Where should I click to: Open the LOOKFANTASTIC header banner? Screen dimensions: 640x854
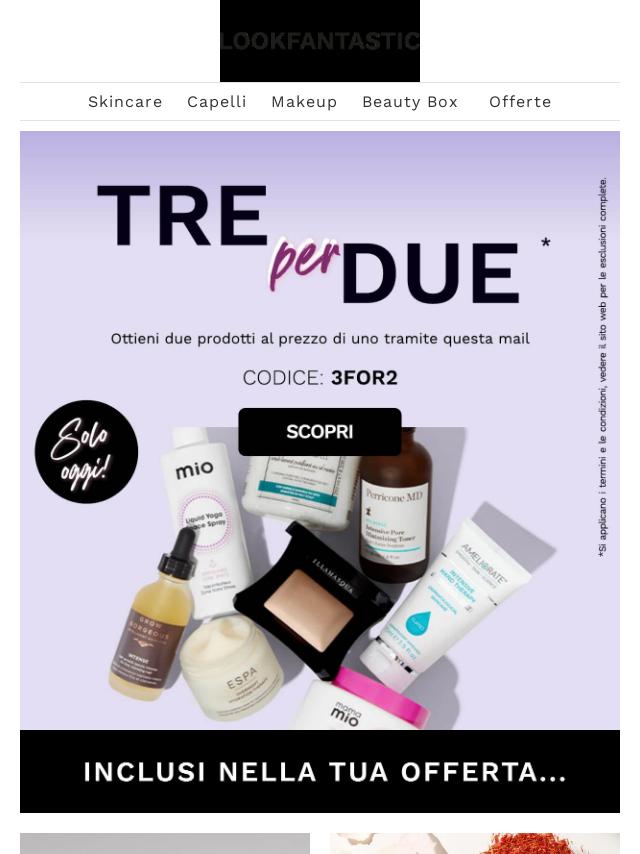pyautogui.click(x=320, y=41)
